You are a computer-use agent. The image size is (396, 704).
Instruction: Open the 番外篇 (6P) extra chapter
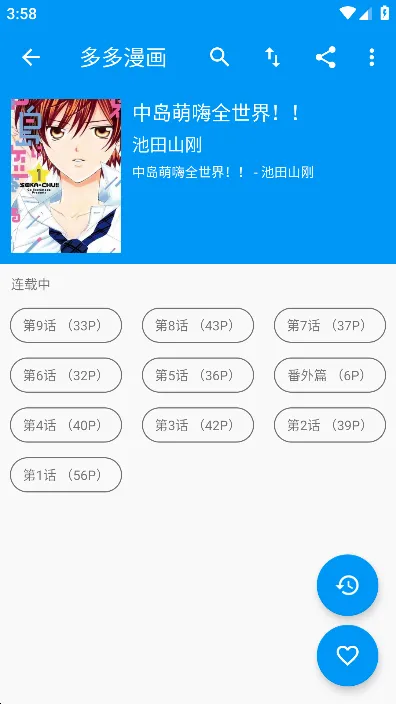click(x=330, y=375)
